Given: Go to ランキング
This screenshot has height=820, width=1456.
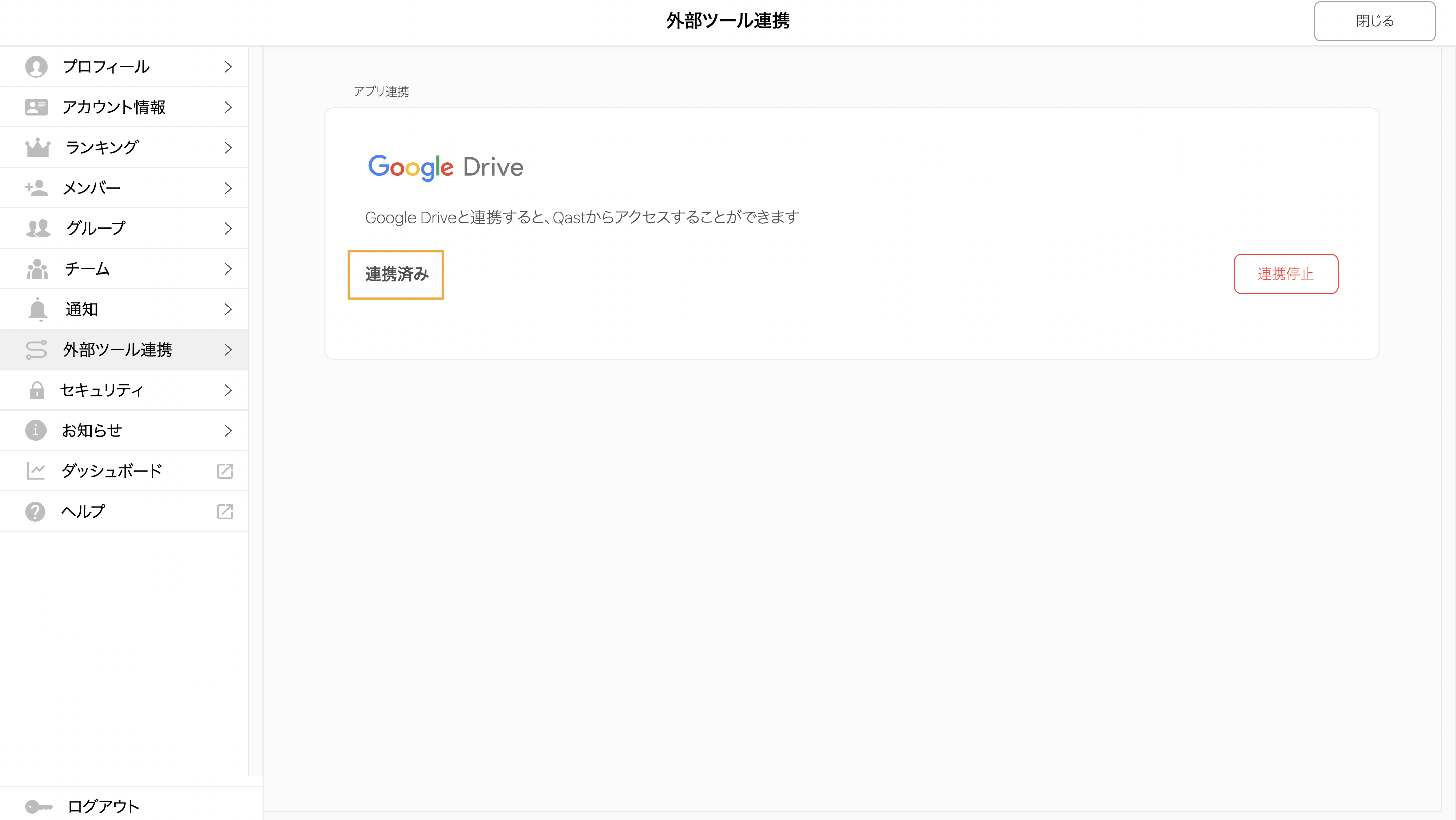Looking at the screenshot, I should 124,148.
